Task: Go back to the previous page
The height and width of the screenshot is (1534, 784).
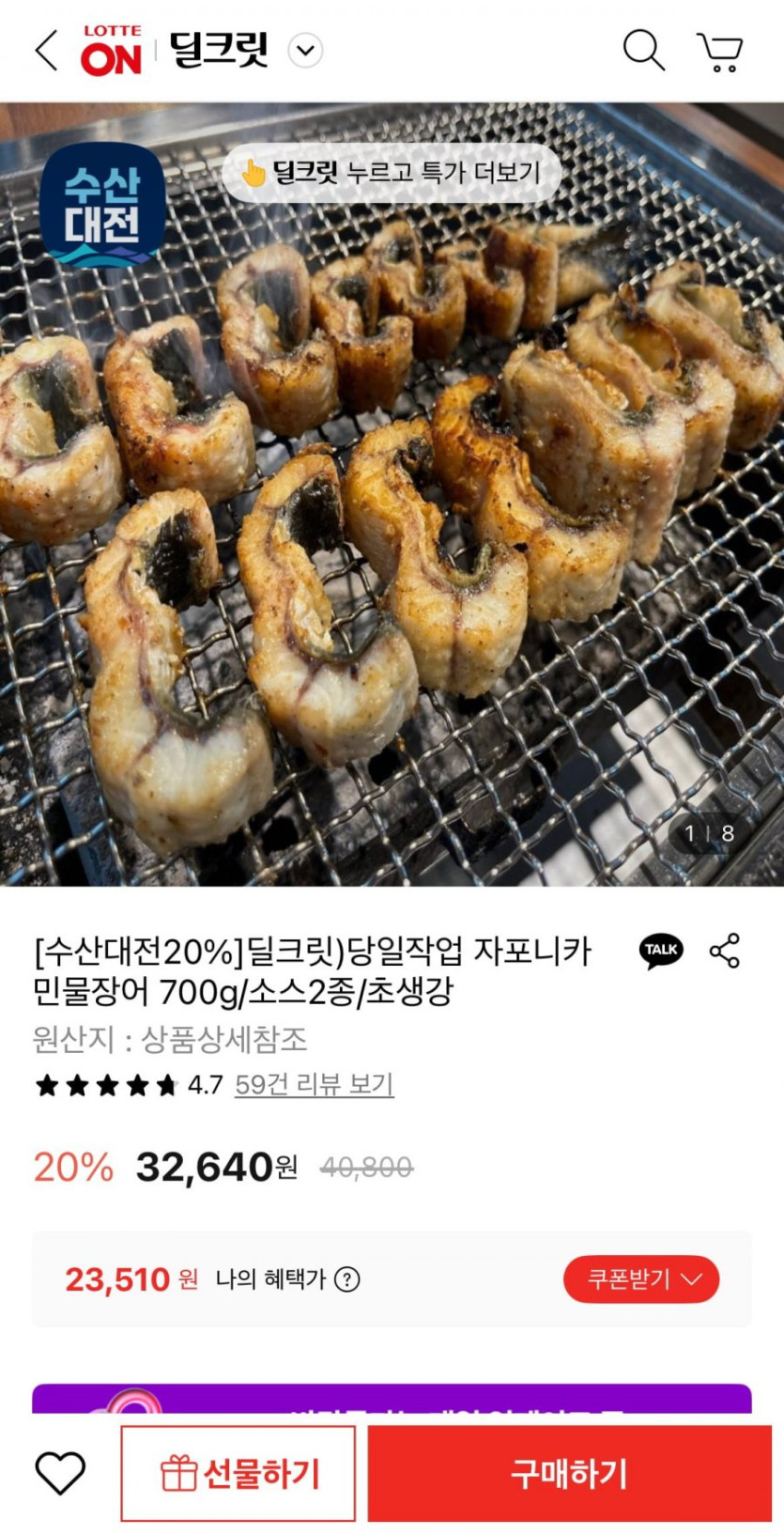Action: pyautogui.click(x=46, y=50)
